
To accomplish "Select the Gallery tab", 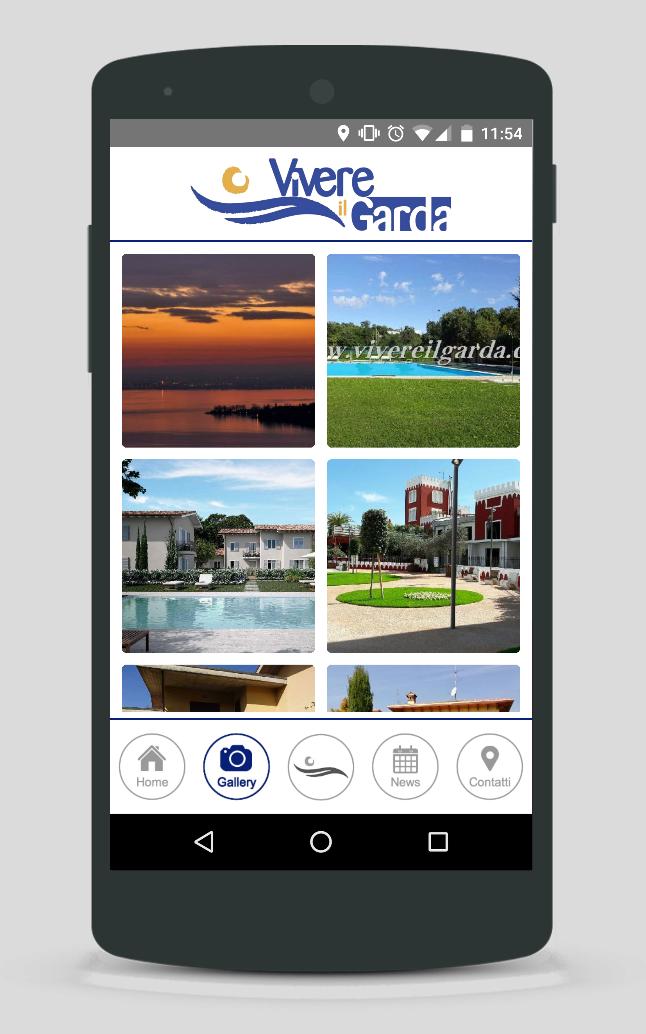I will [x=236, y=767].
